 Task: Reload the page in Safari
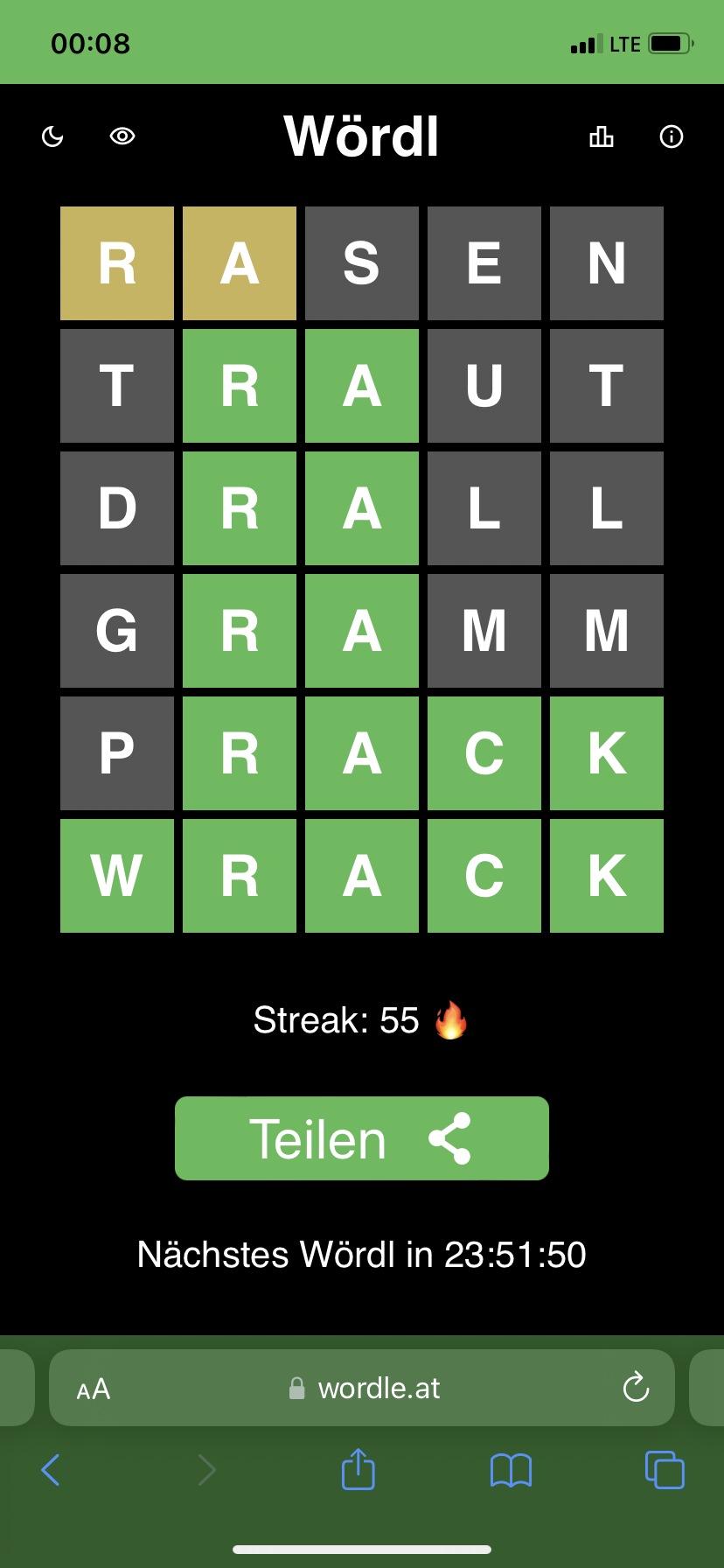(x=636, y=1387)
